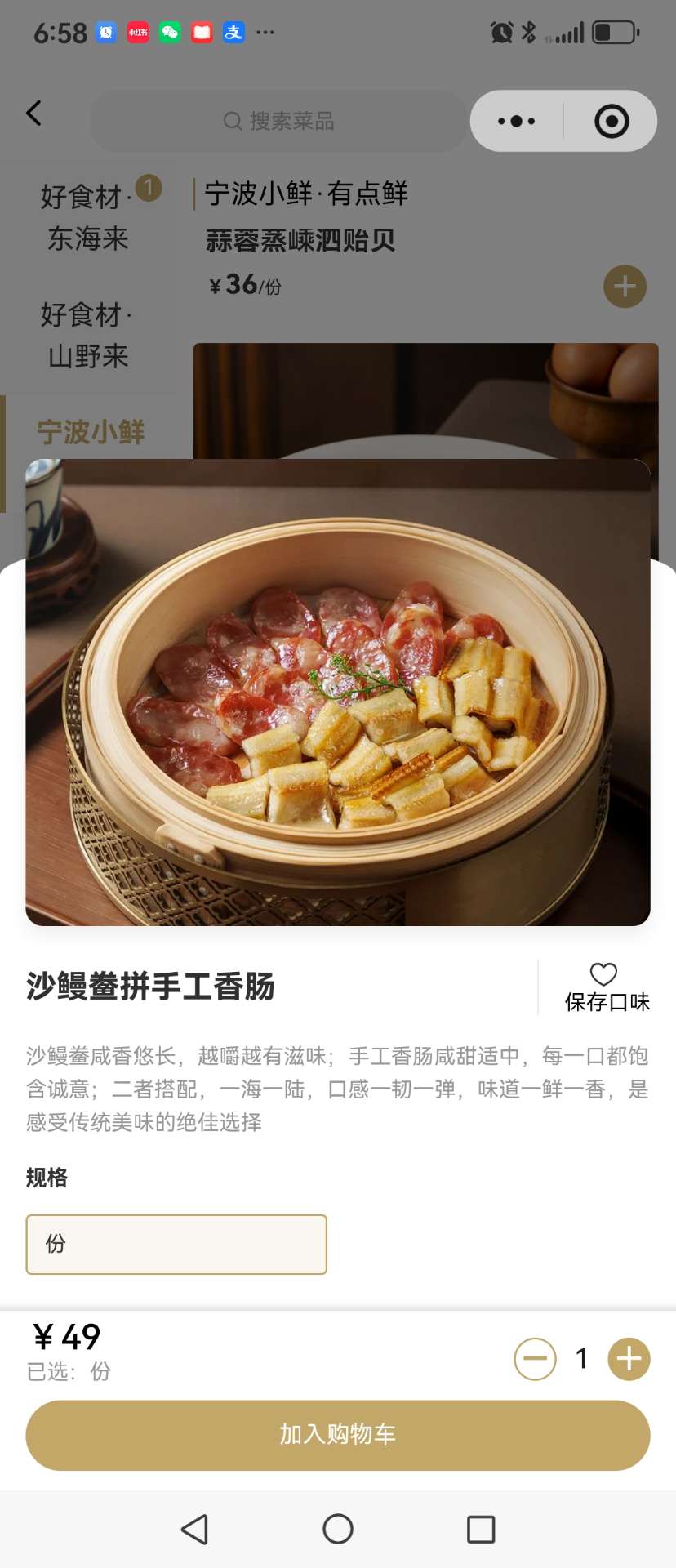Go to the Android home screen
676x1568 pixels.
click(x=337, y=1529)
